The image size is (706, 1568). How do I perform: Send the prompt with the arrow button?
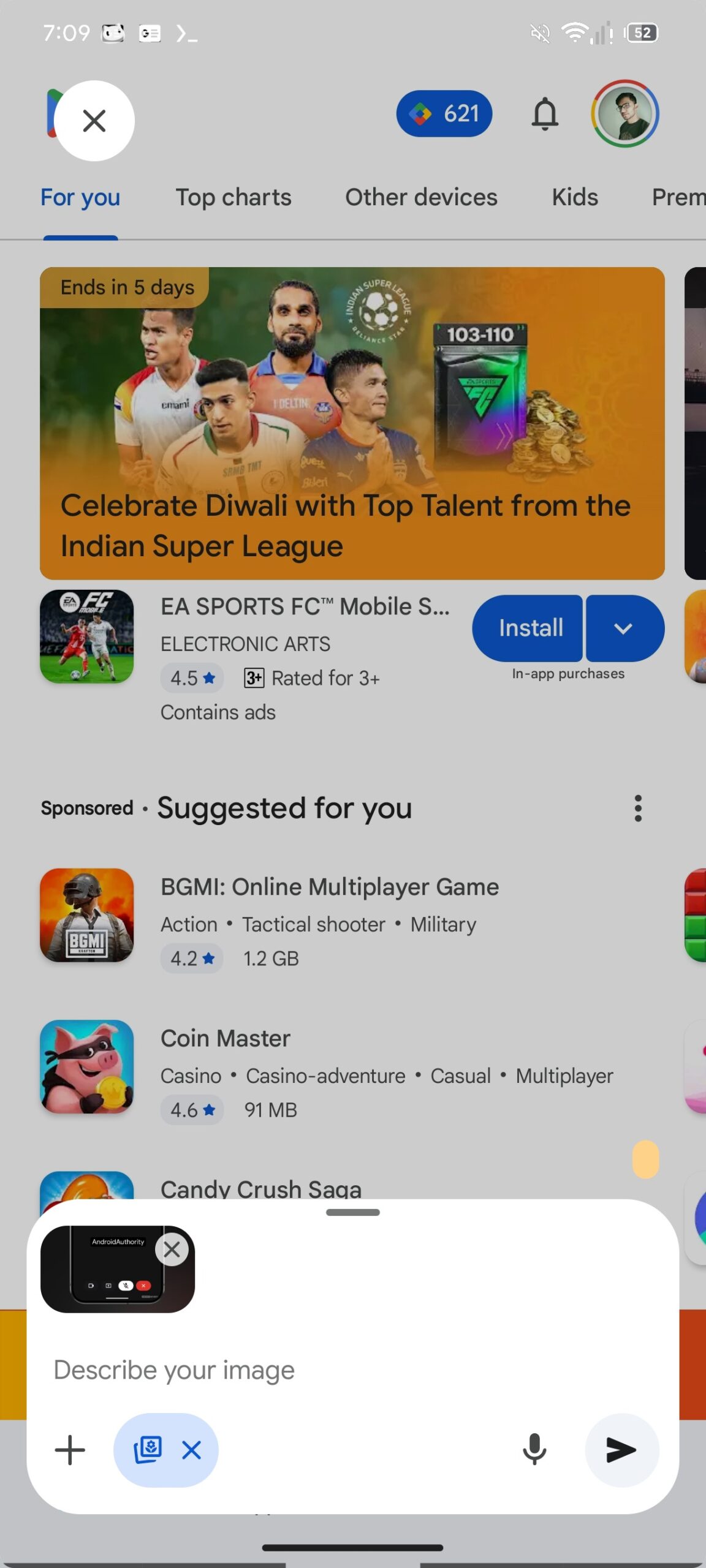click(622, 1450)
